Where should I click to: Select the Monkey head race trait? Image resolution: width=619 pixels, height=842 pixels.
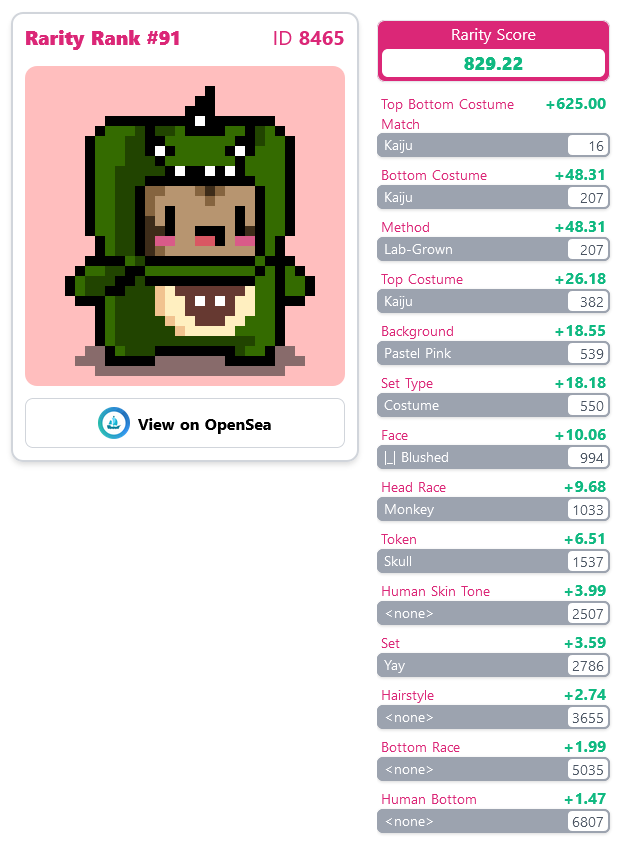click(493, 509)
